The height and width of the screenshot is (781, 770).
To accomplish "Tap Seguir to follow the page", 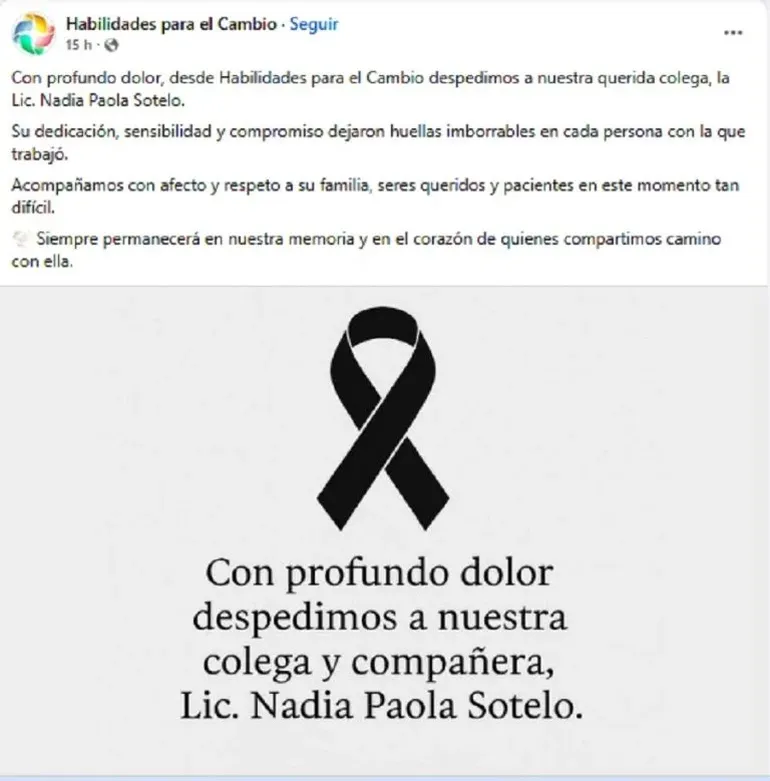I will point(314,24).
